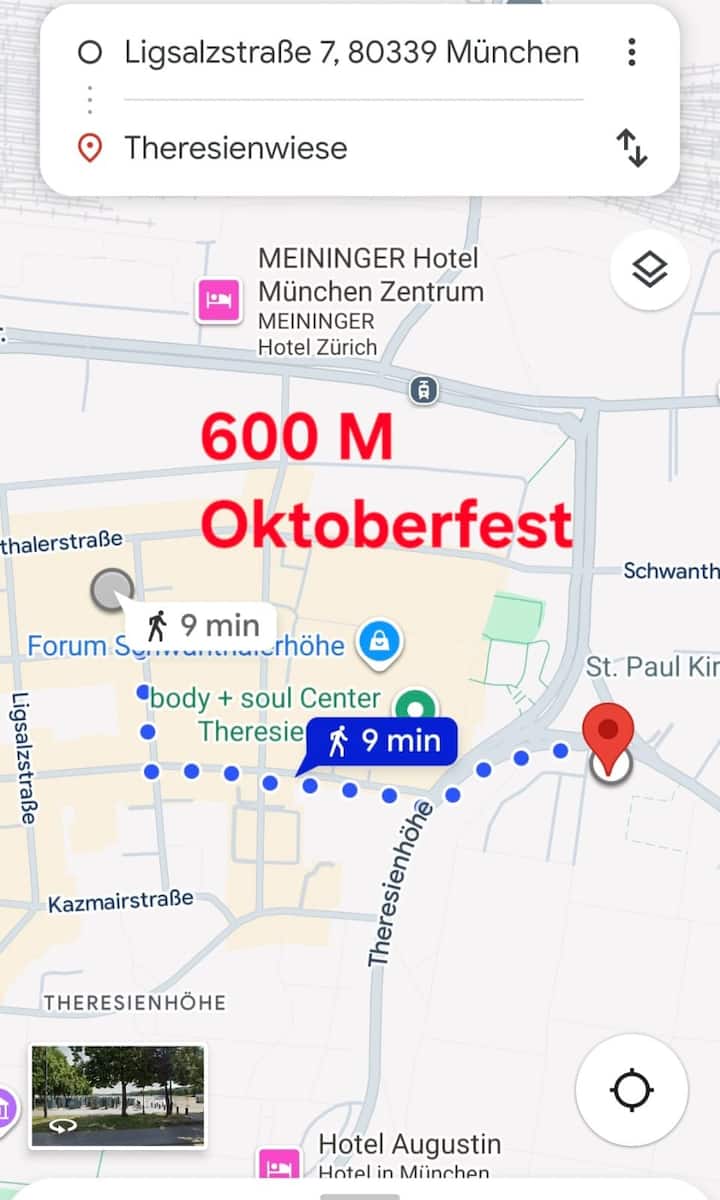Select the MEININGER Hotel München Zentrum pin
Viewport: 720px width, 1200px height.
pyautogui.click(x=219, y=299)
